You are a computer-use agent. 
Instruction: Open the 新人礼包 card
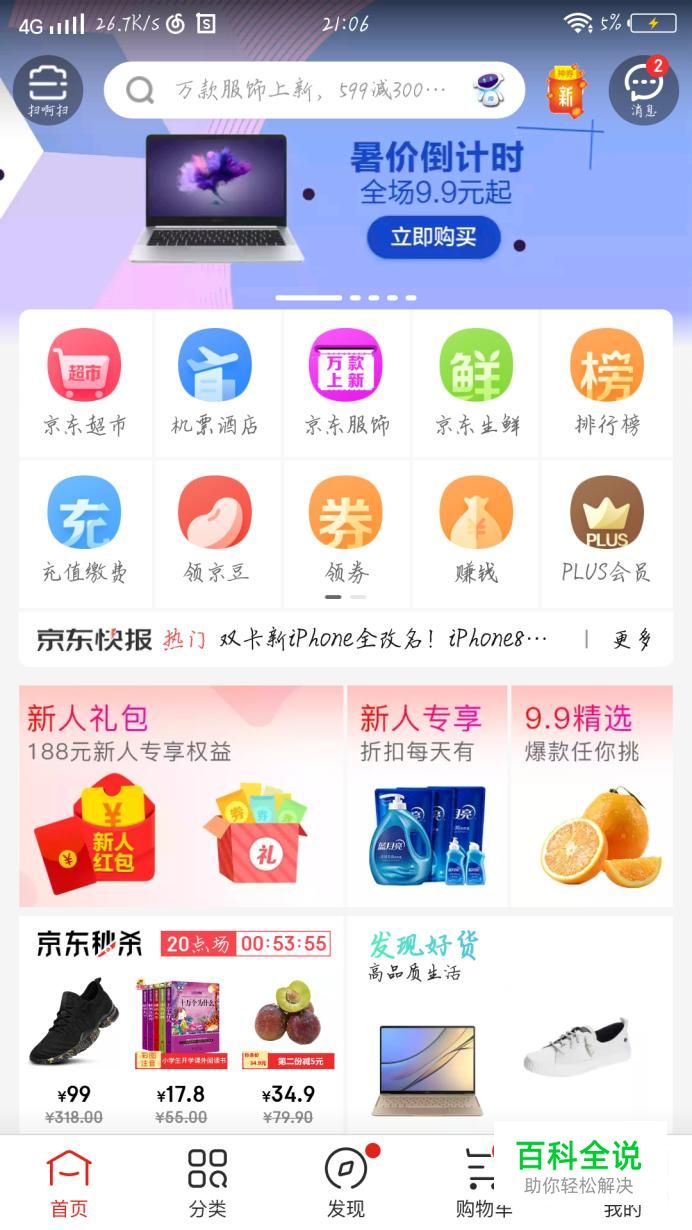[x=181, y=795]
